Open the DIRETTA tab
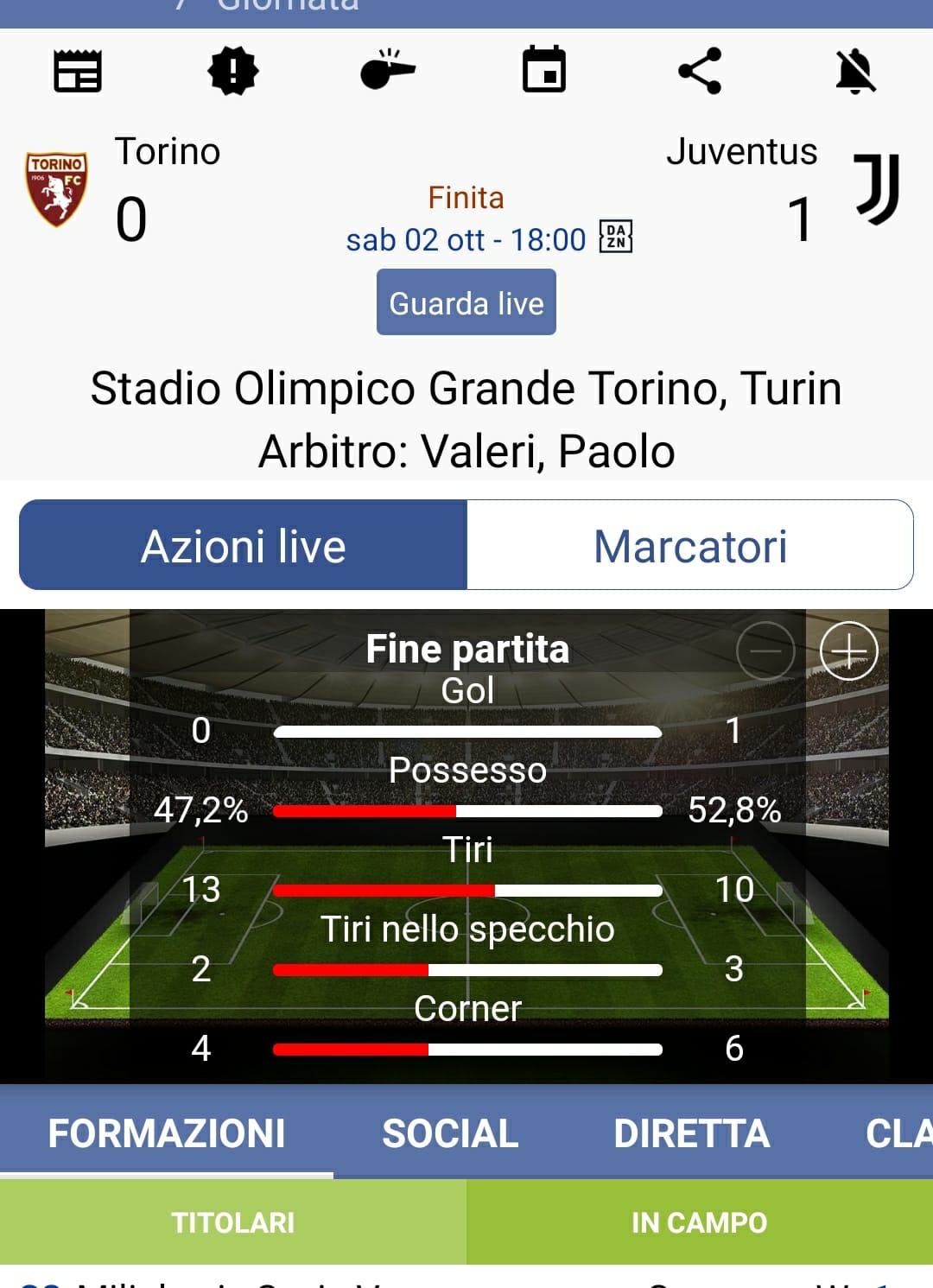 [x=691, y=1133]
